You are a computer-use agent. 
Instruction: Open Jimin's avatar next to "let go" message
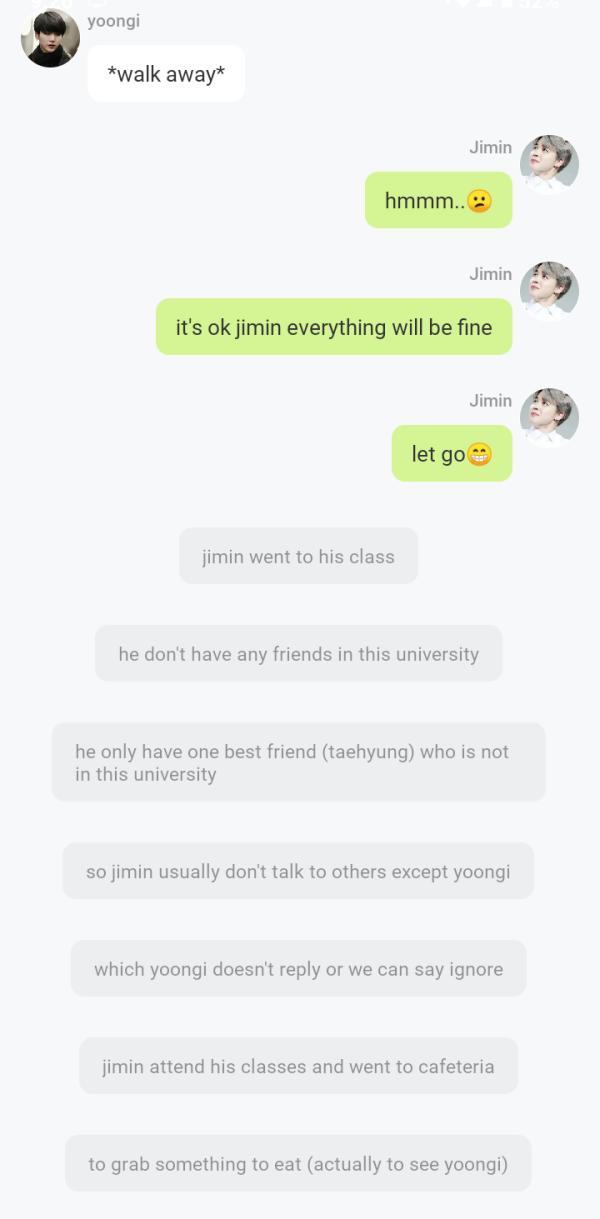coord(549,417)
